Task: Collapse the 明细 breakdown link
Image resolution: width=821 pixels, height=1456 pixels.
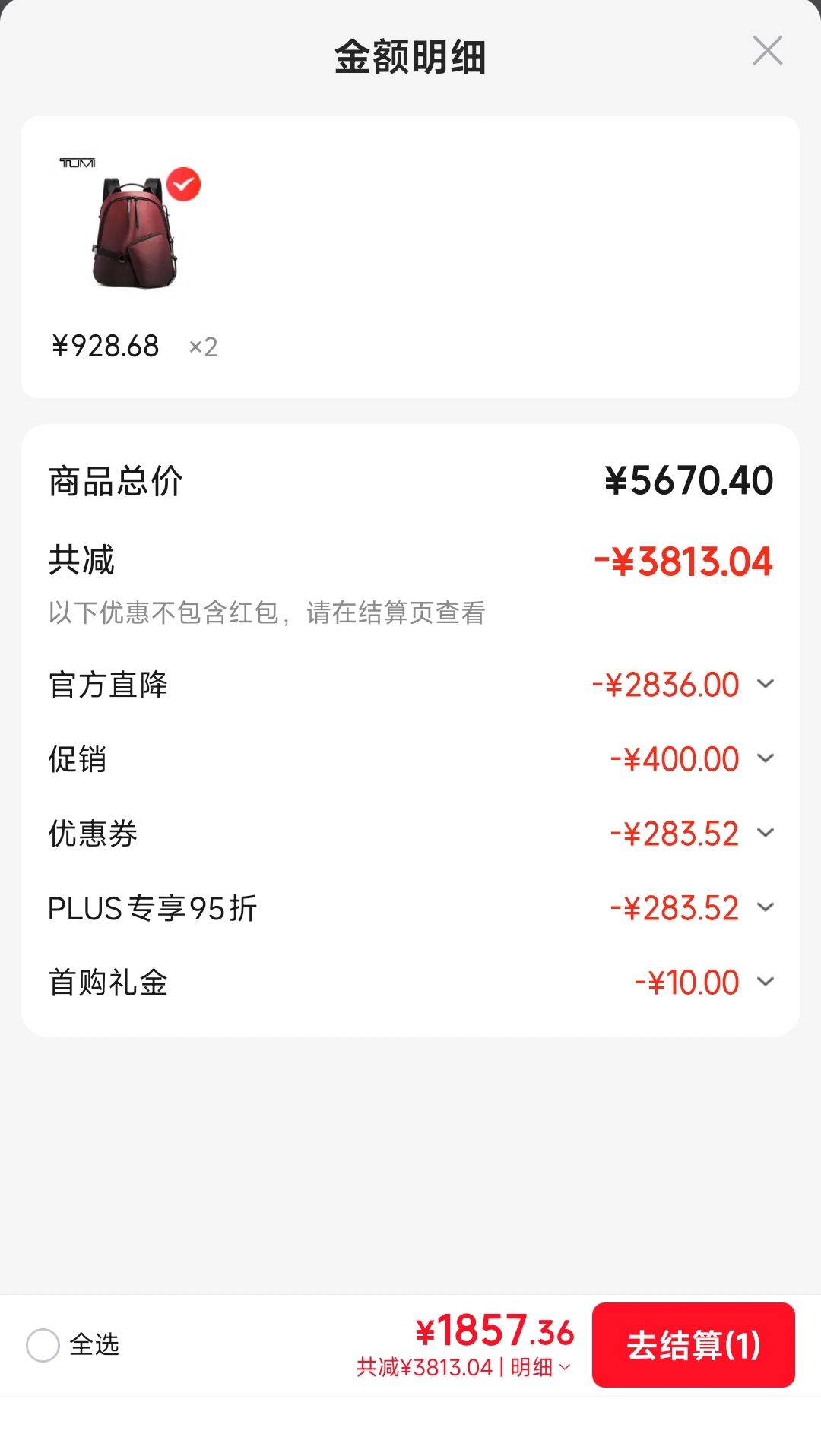Action: click(x=540, y=1367)
